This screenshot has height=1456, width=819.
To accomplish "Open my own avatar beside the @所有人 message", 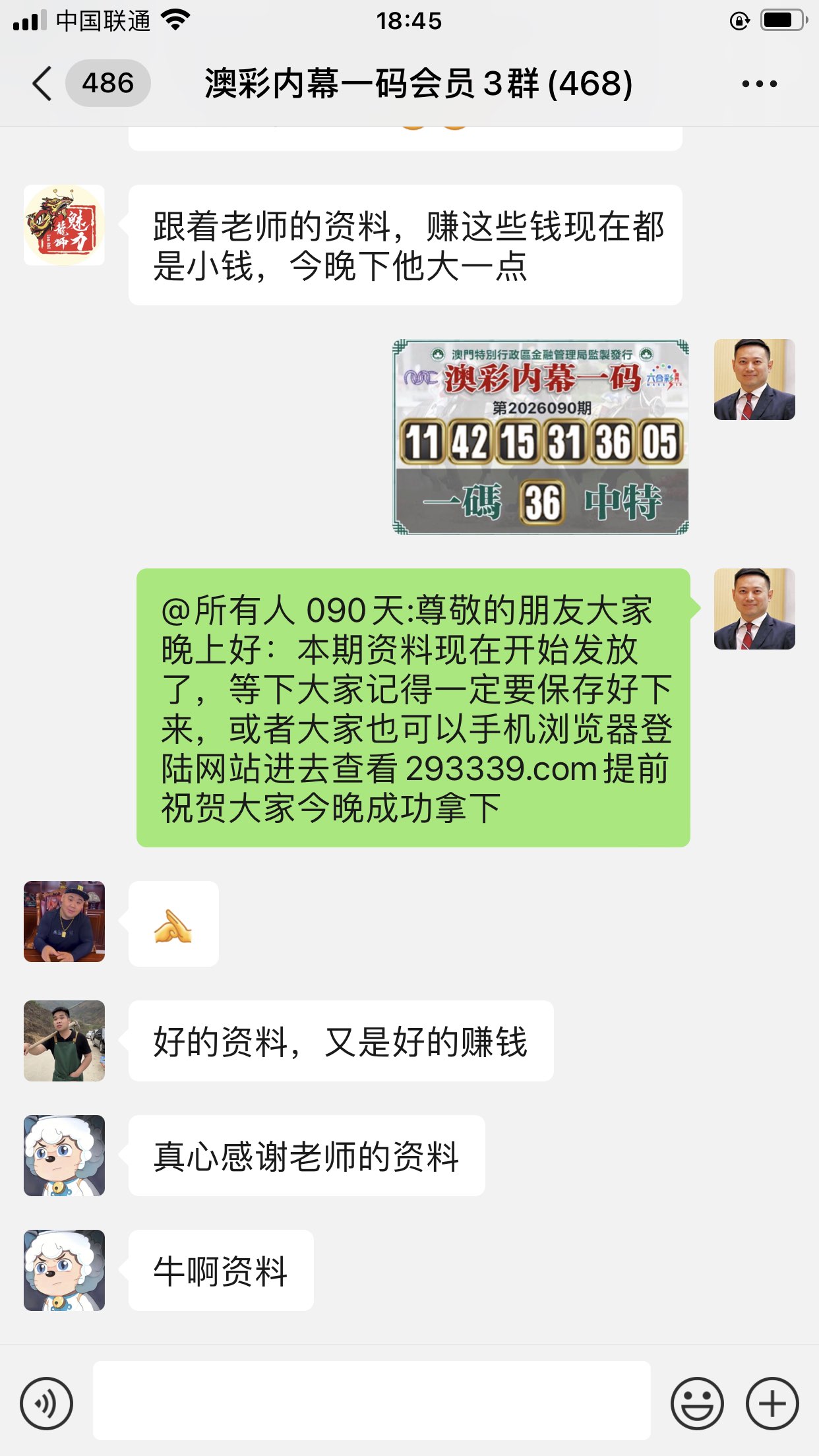I will [x=754, y=609].
